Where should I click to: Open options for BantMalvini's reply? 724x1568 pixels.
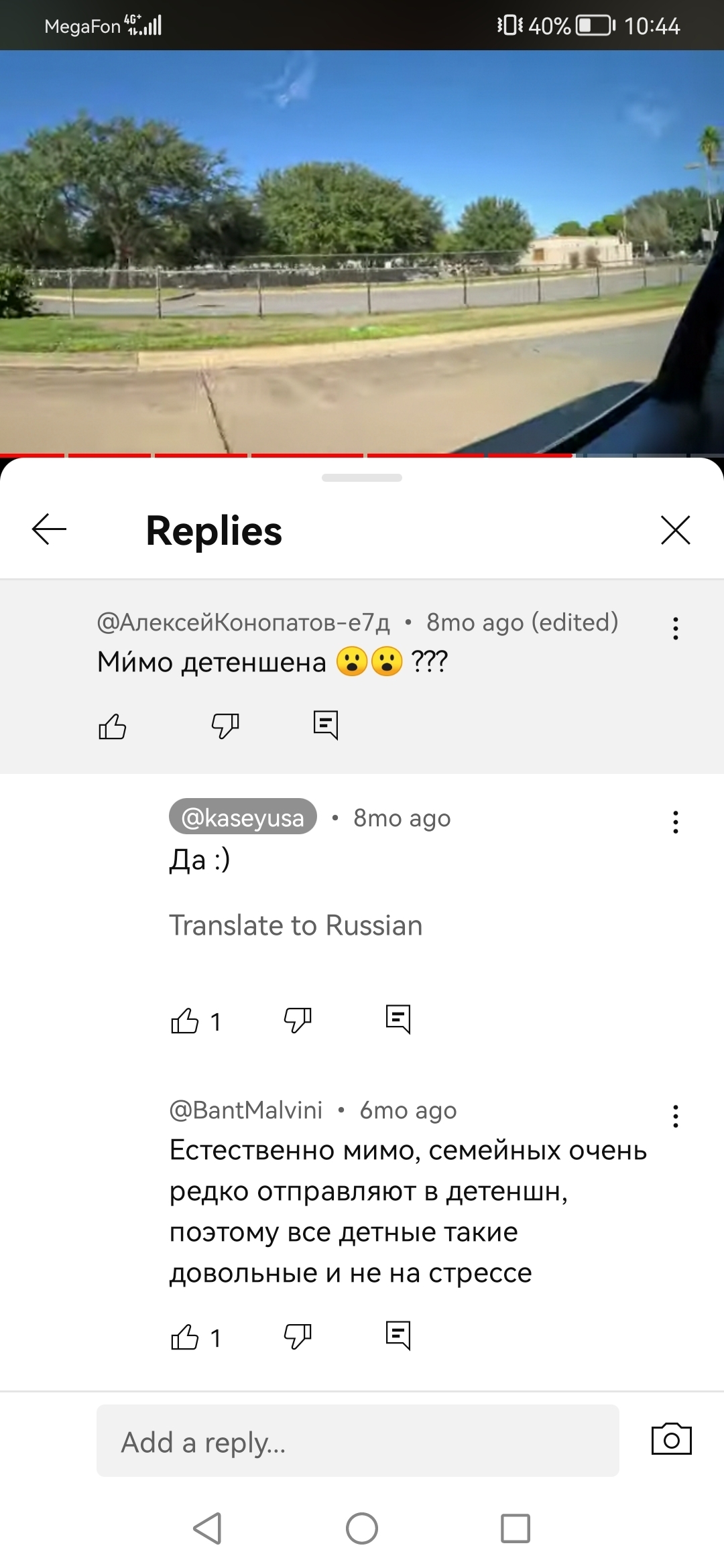click(x=675, y=1116)
